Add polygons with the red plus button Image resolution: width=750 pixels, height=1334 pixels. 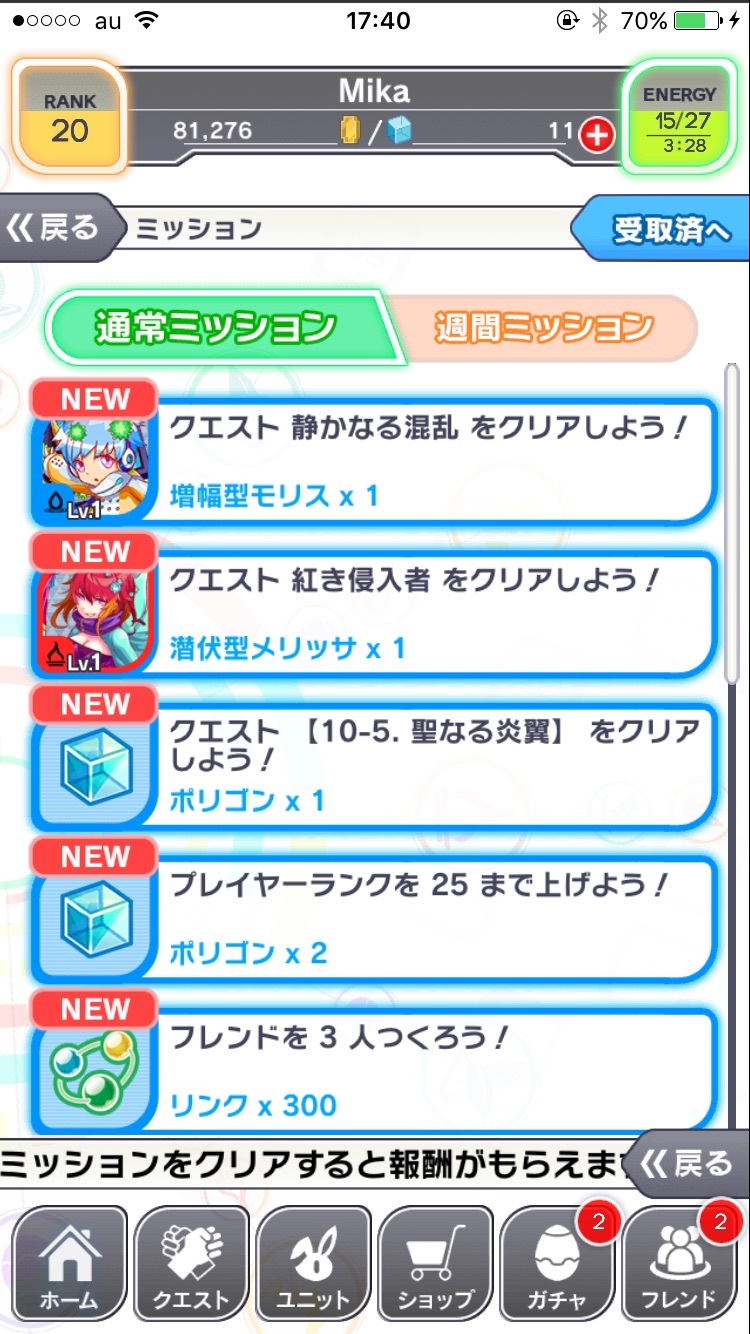pos(597,135)
